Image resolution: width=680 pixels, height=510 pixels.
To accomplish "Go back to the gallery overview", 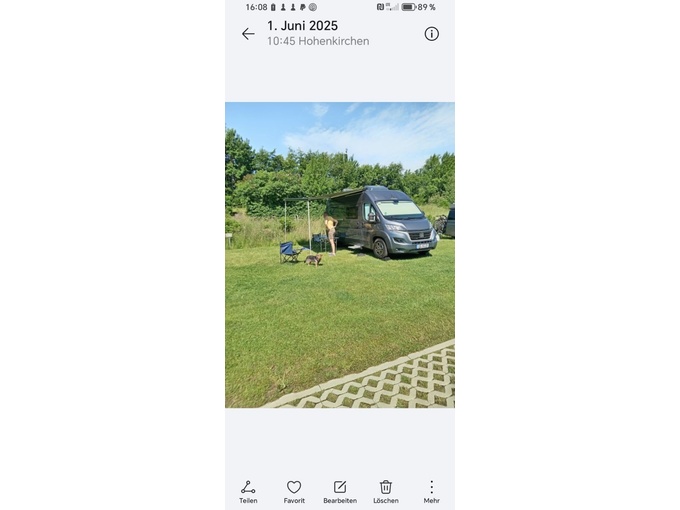I will [248, 34].
